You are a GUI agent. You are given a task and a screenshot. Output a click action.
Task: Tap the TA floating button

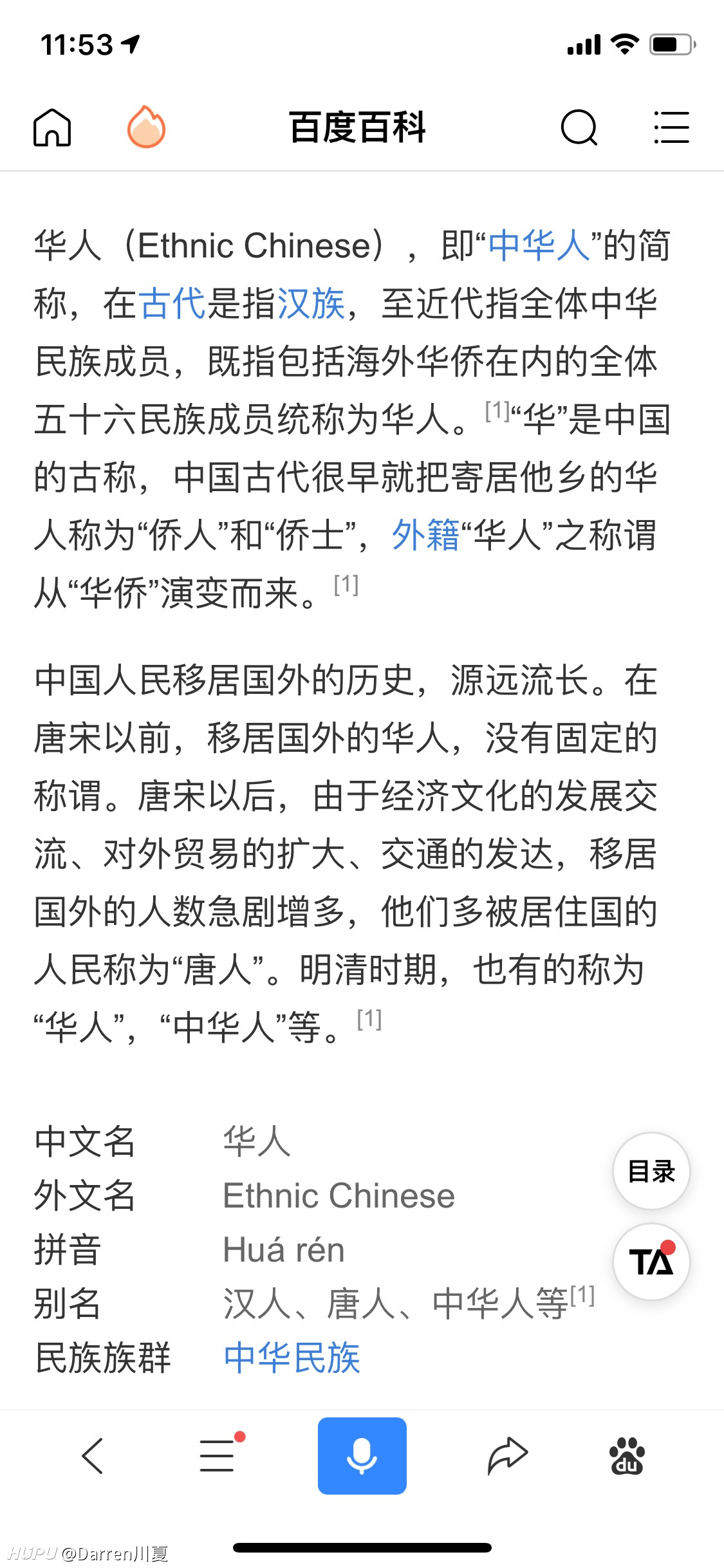click(x=651, y=1262)
